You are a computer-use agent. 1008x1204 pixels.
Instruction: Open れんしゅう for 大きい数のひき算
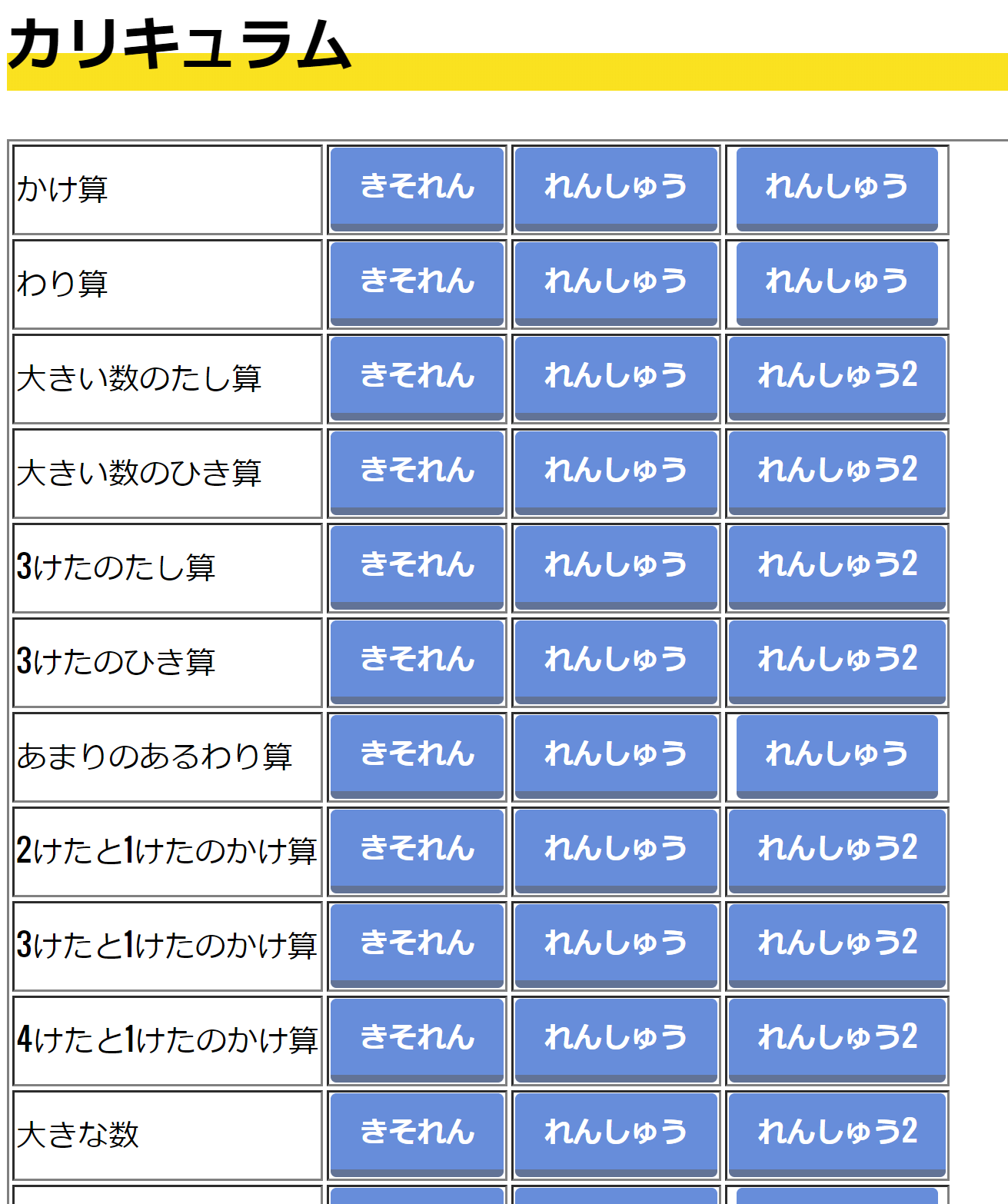(x=615, y=472)
